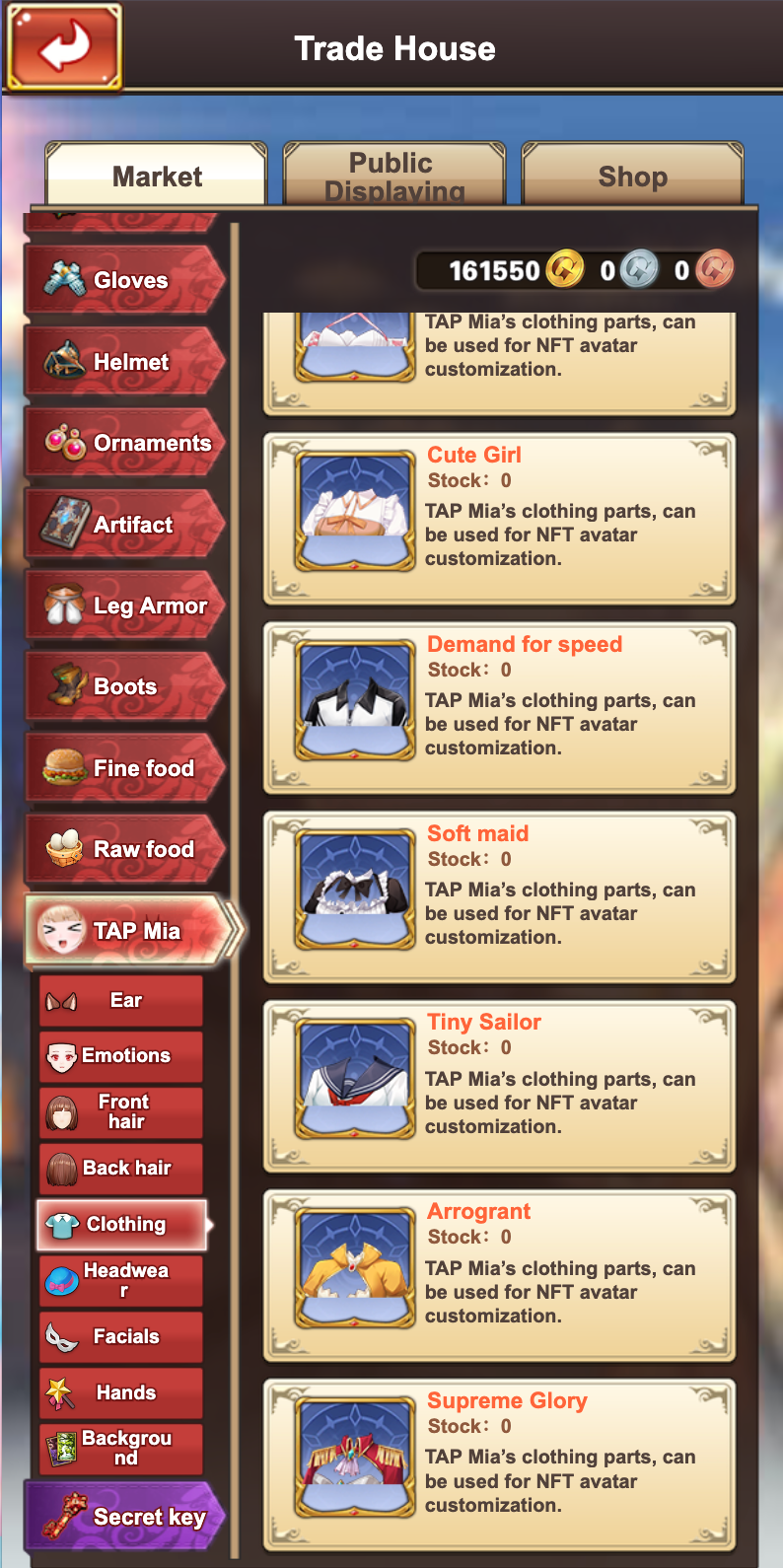
Task: Open the Artifact category
Action: point(123,525)
